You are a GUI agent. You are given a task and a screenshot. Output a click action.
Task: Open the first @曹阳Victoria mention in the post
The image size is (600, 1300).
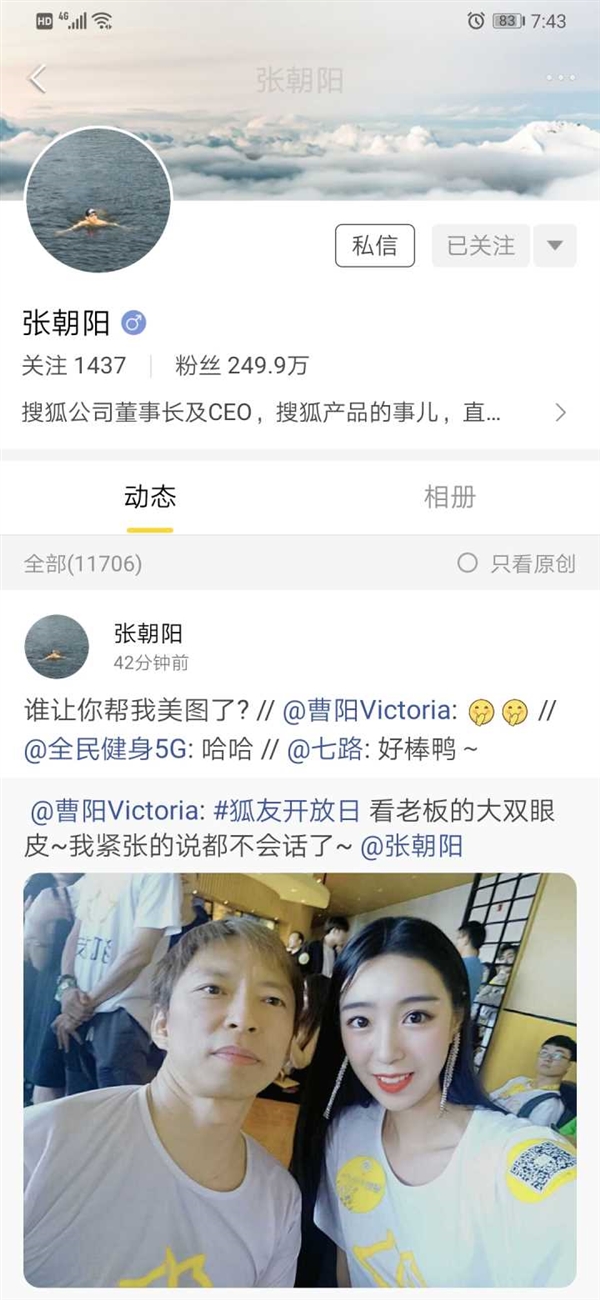tap(370, 711)
